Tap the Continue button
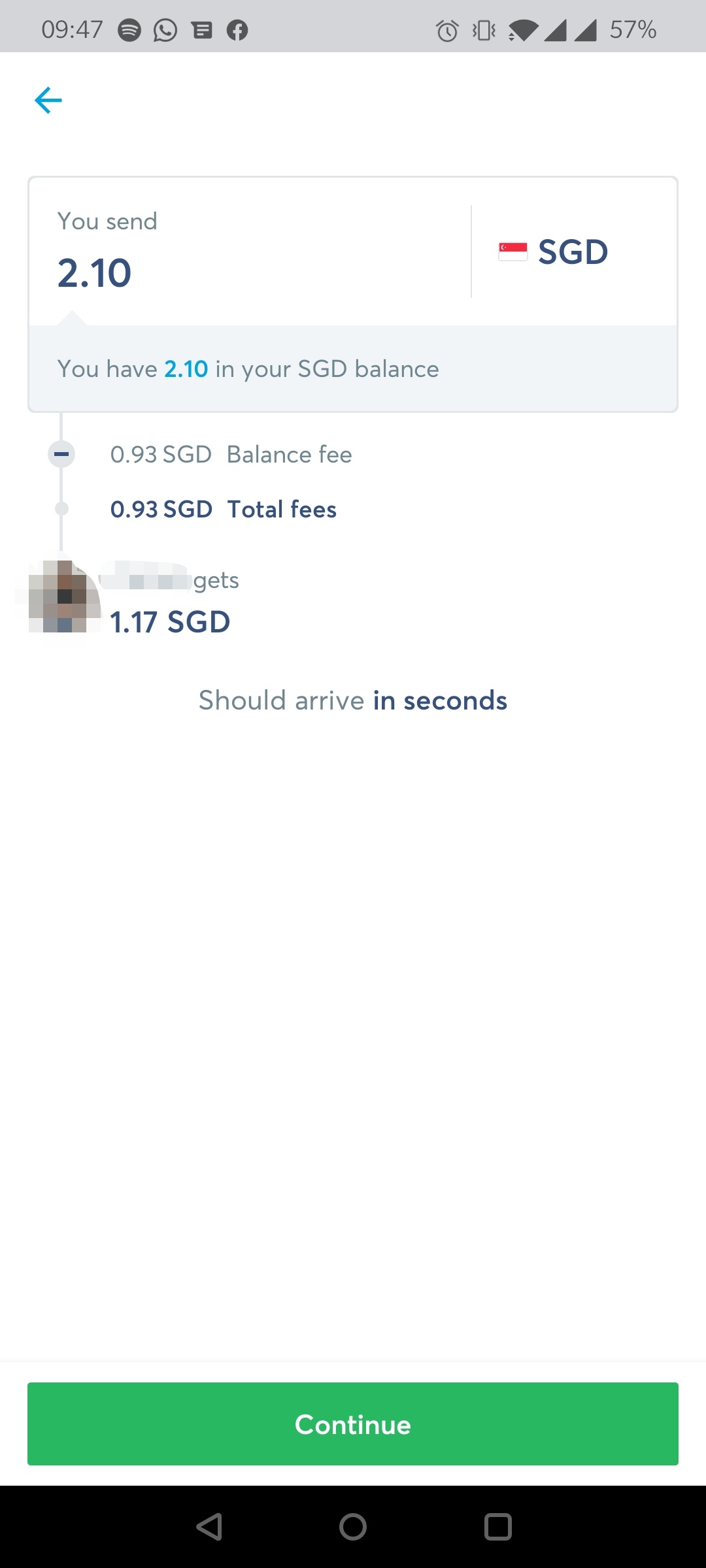This screenshot has height=1568, width=706. (x=353, y=1424)
